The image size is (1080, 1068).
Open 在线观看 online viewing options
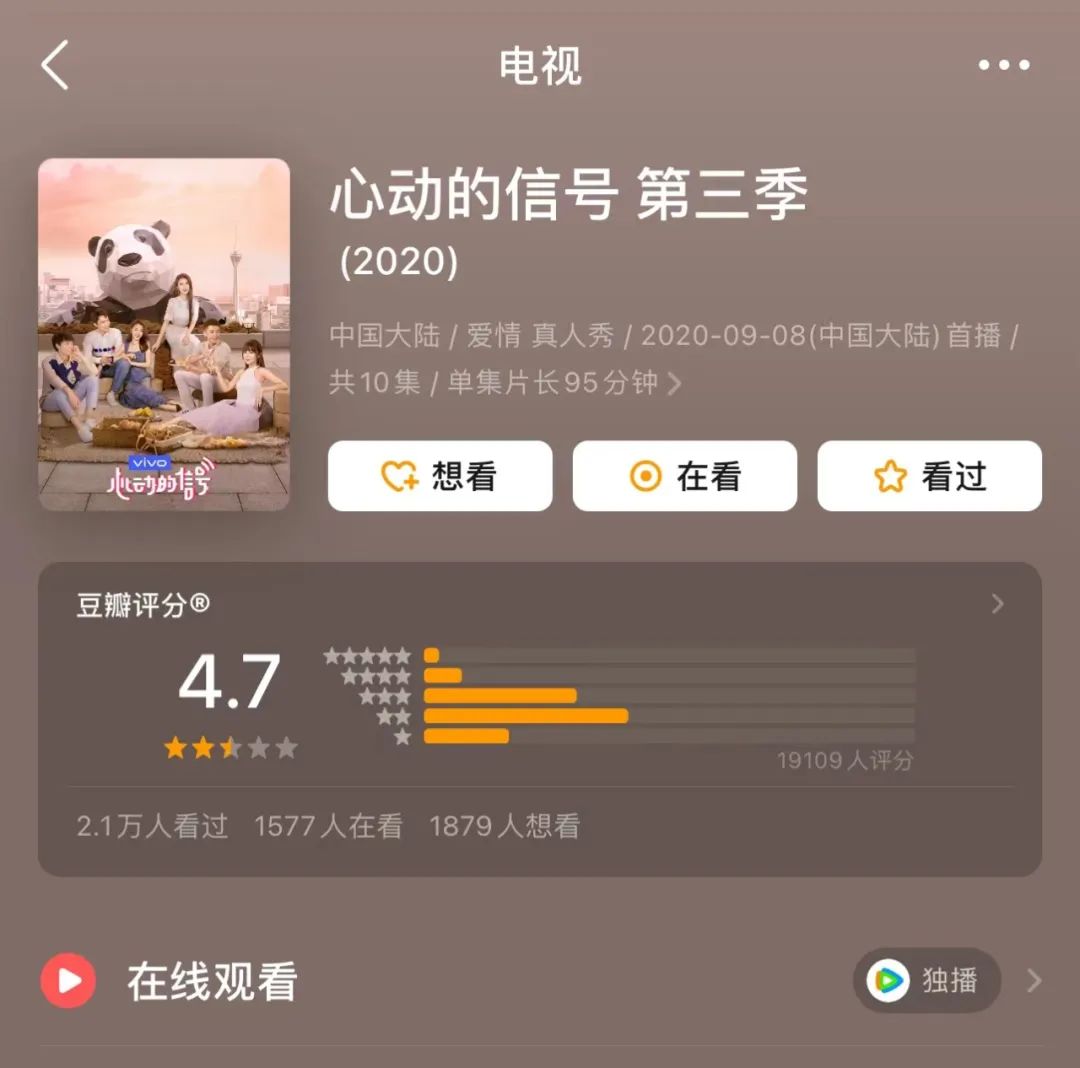click(212, 982)
